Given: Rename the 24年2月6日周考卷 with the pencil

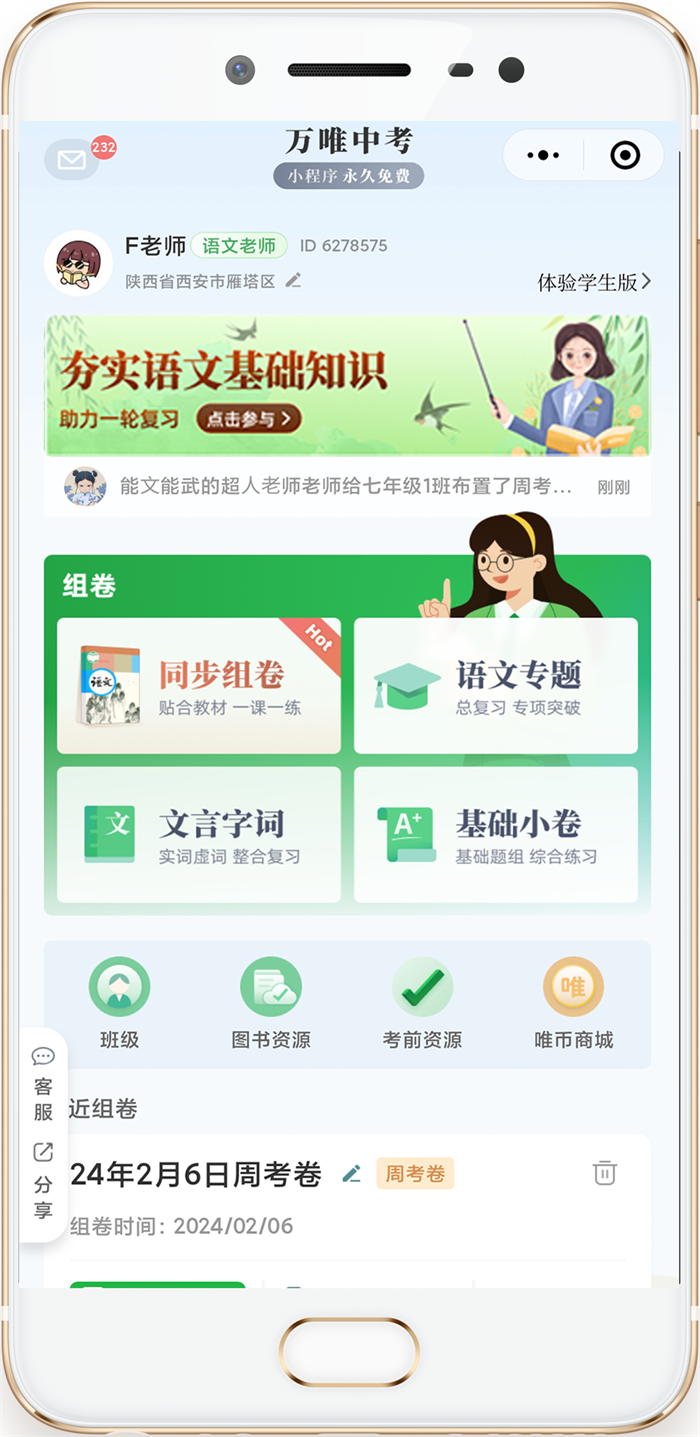Looking at the screenshot, I should click(351, 1174).
